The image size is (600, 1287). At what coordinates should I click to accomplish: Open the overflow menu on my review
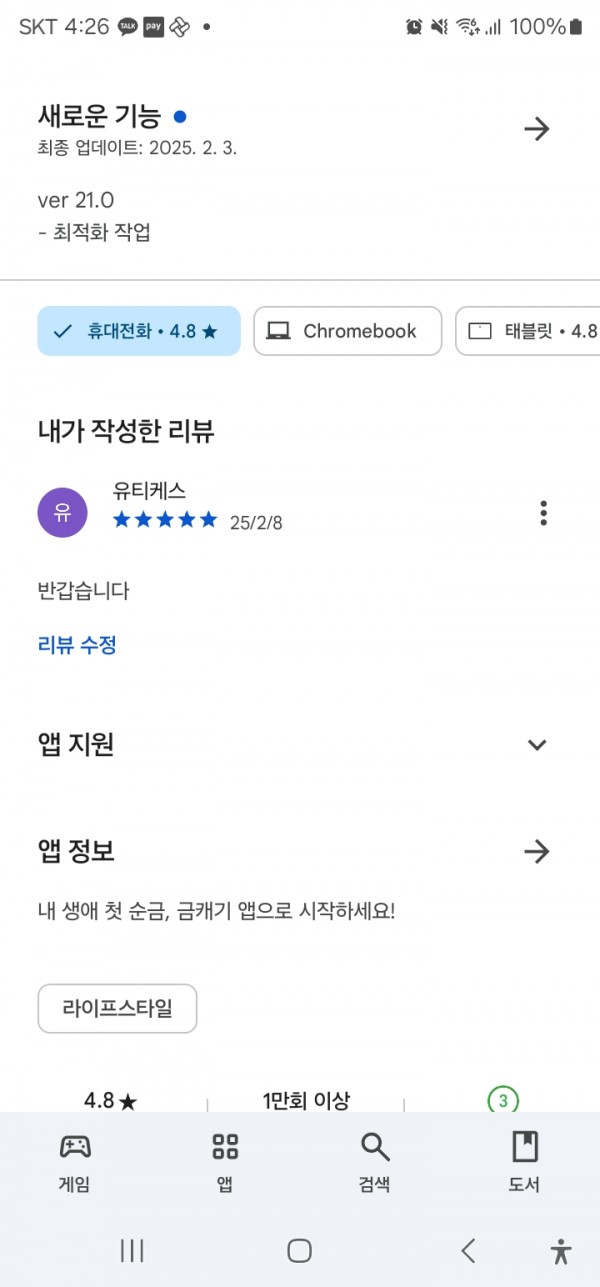(543, 513)
